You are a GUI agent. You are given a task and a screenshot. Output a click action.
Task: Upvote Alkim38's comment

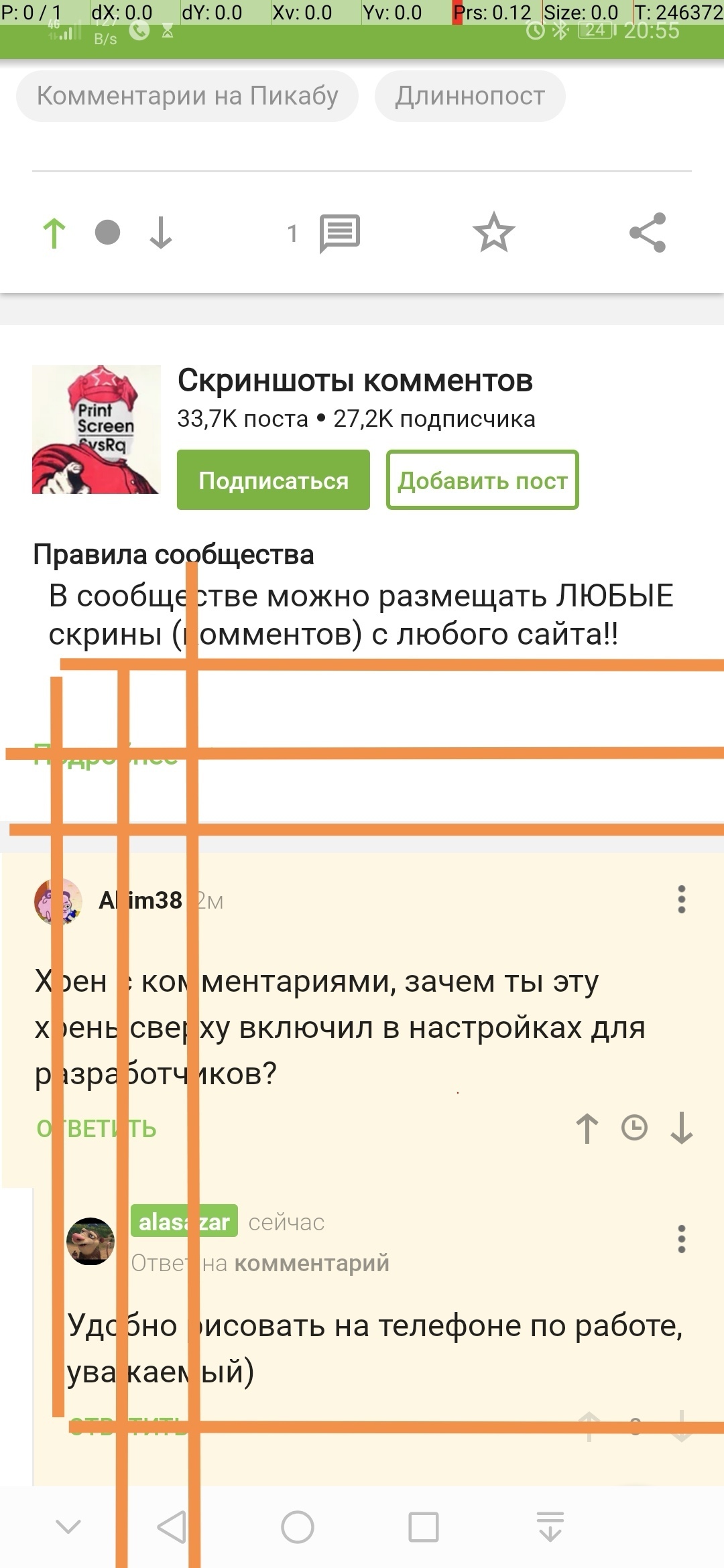click(x=587, y=1128)
